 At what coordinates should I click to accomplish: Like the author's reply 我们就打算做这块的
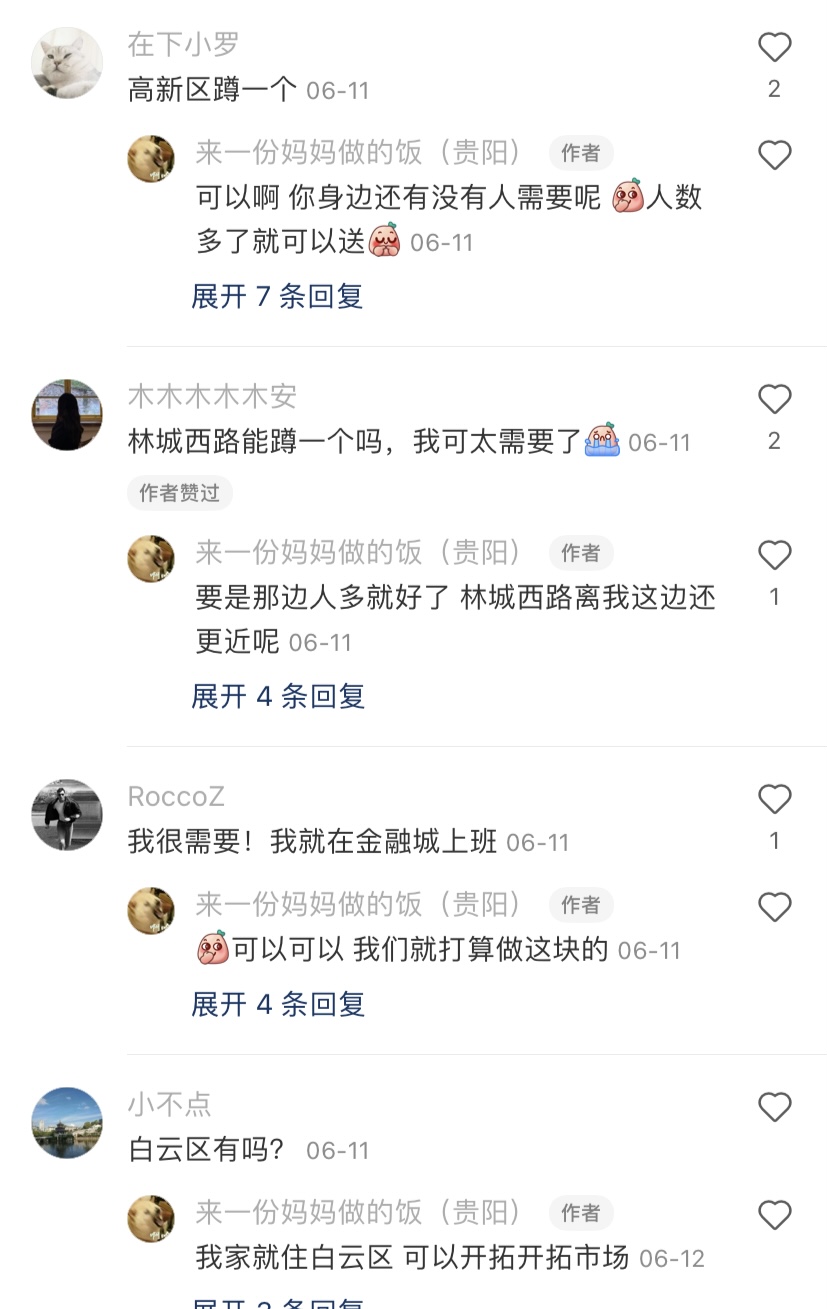(774, 908)
